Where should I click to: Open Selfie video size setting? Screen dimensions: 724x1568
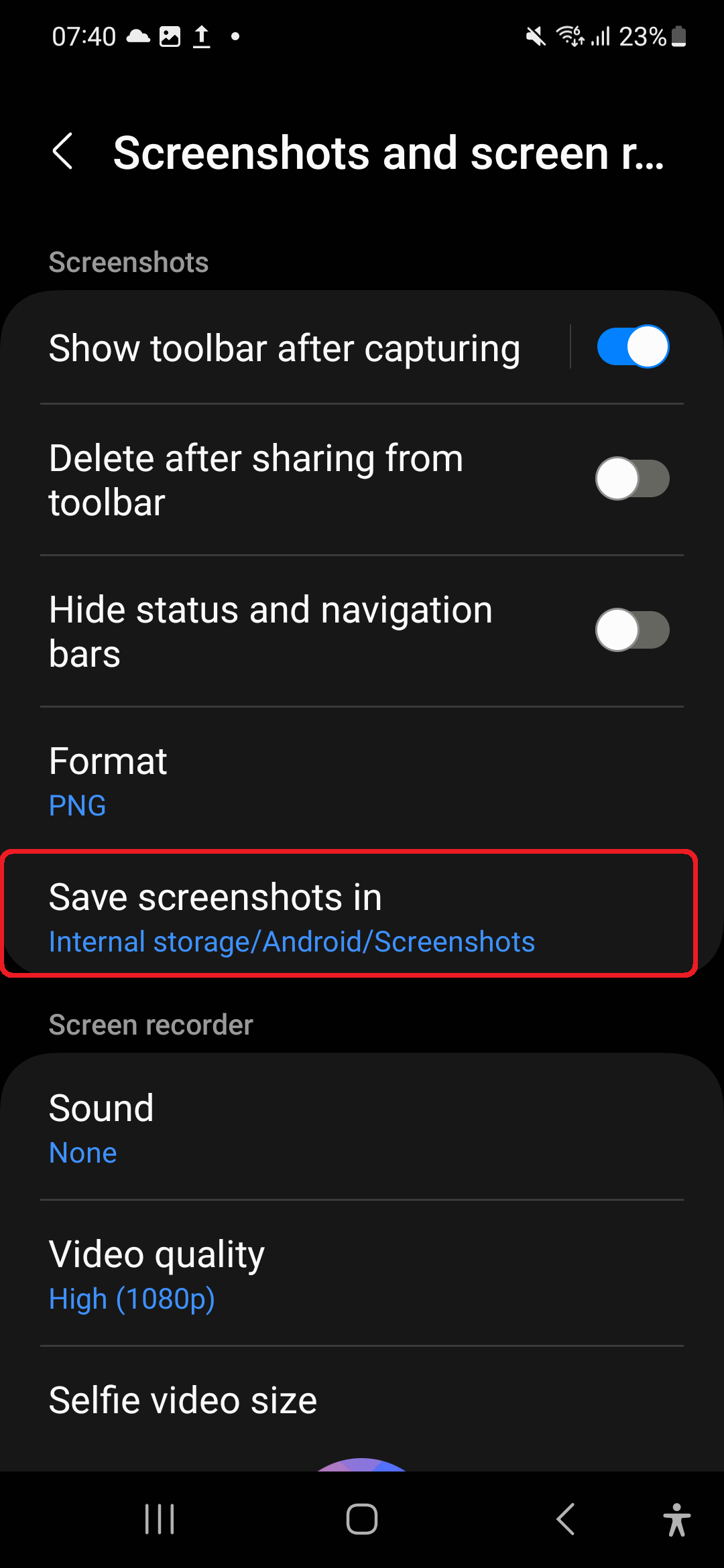click(362, 1400)
